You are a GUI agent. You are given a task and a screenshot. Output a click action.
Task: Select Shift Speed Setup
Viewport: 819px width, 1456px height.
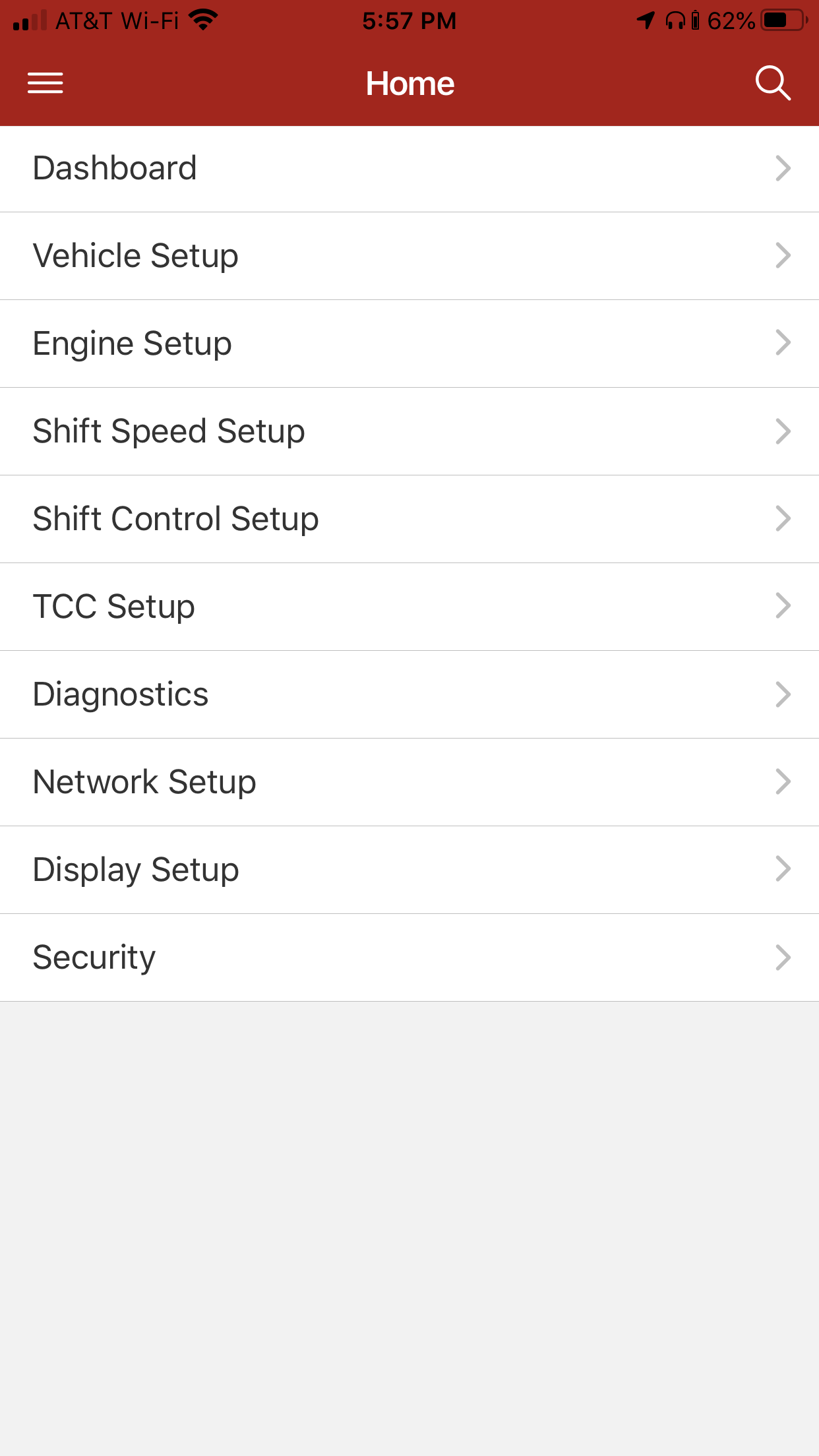[409, 431]
